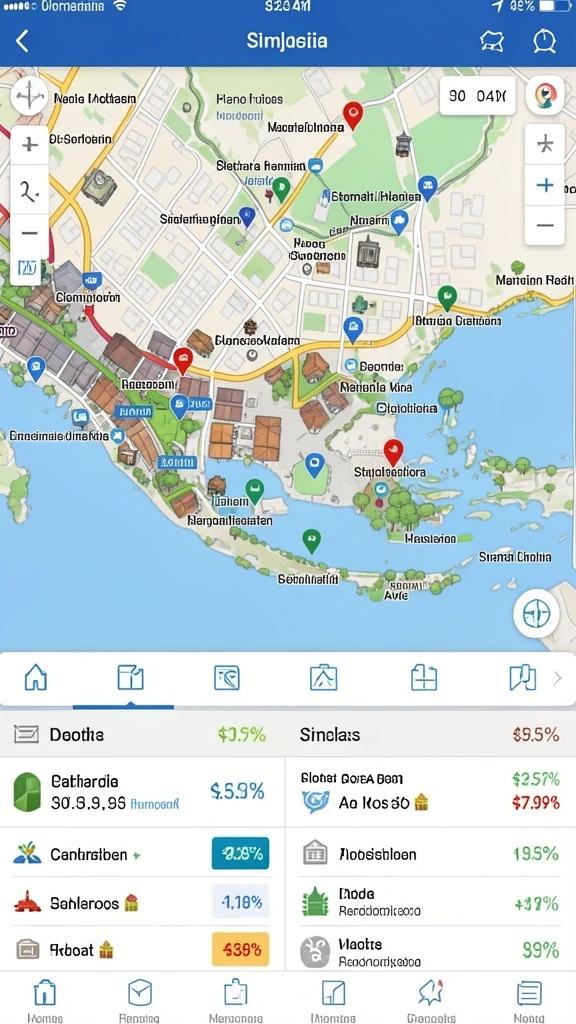Switch to the Homes tab in bottom bar
The height and width of the screenshot is (1024, 576).
click(45, 1000)
